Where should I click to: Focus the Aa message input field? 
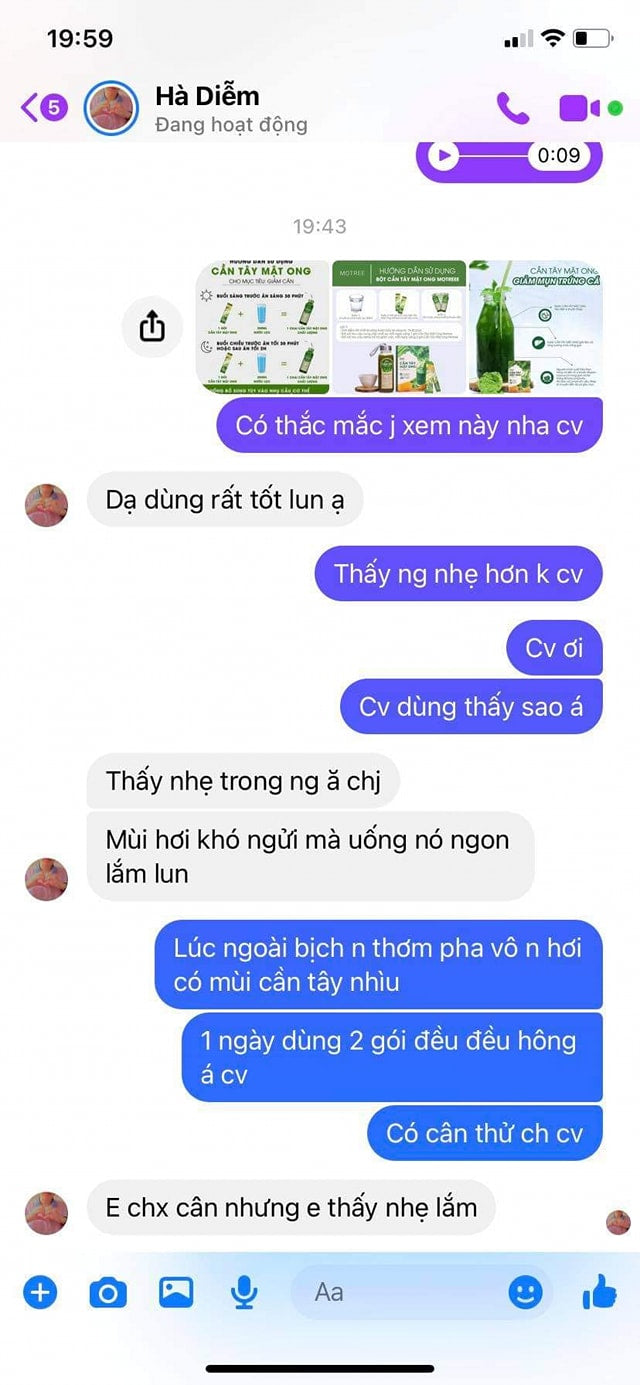tap(400, 1292)
